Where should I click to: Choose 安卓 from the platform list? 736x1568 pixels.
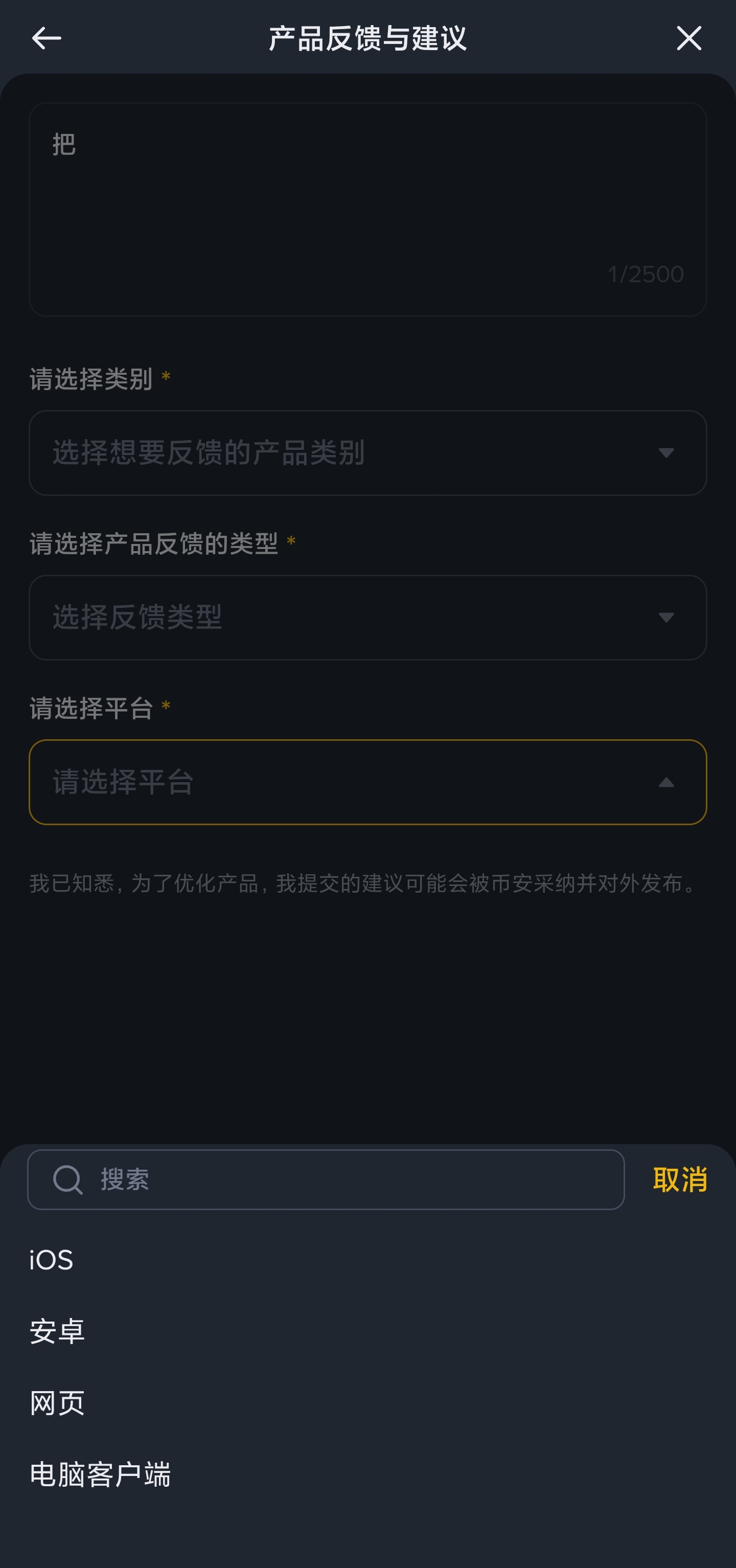point(57,1331)
